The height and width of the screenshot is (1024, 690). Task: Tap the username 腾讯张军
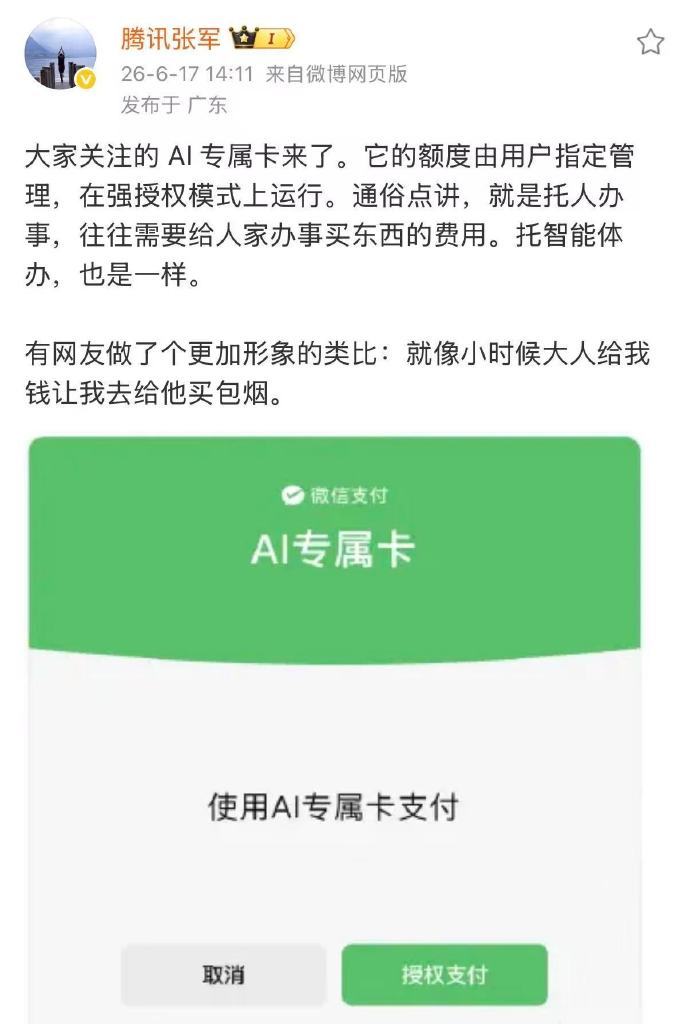pyautogui.click(x=171, y=39)
